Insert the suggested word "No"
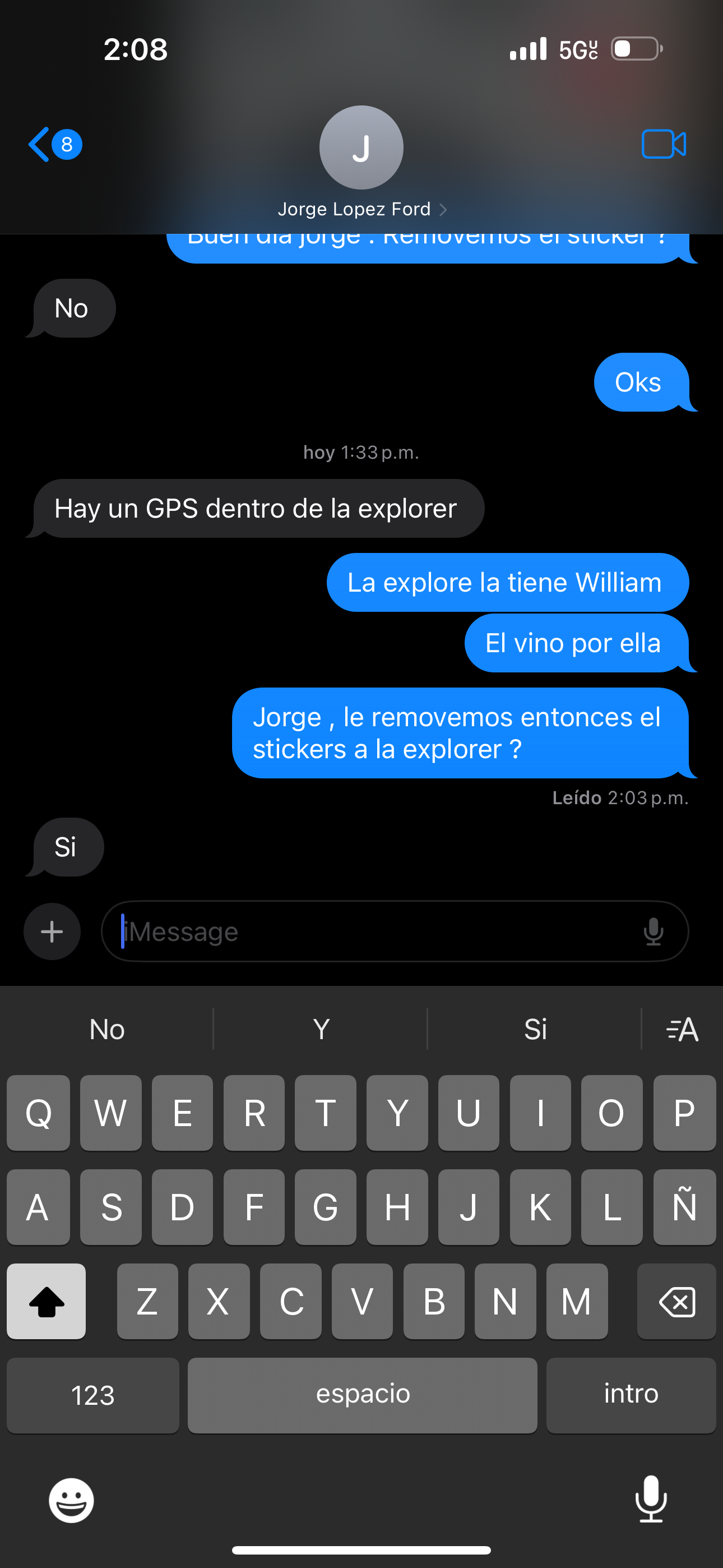Viewport: 723px width, 1568px height. (x=107, y=1029)
